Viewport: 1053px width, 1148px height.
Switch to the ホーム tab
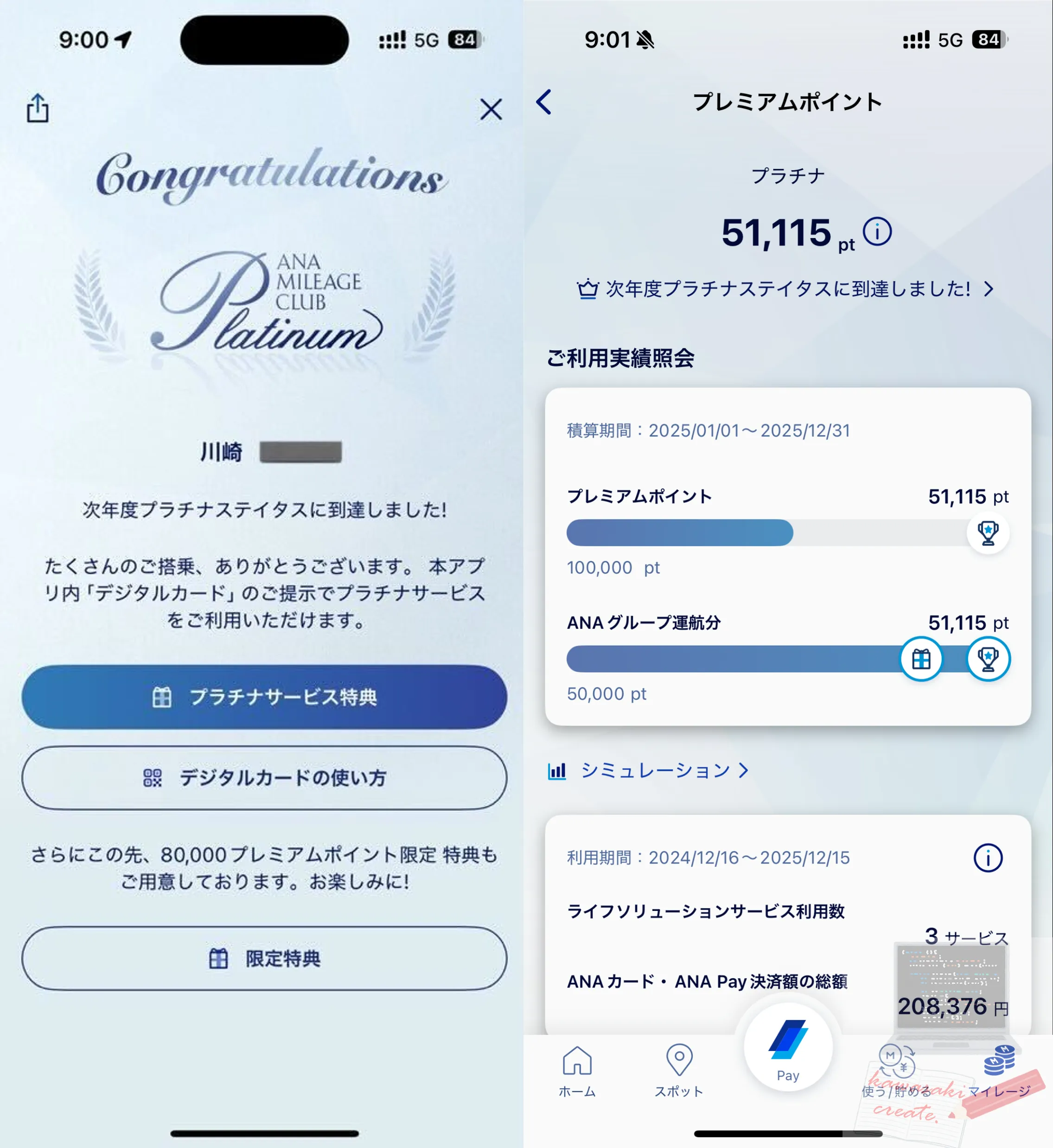click(x=577, y=1071)
